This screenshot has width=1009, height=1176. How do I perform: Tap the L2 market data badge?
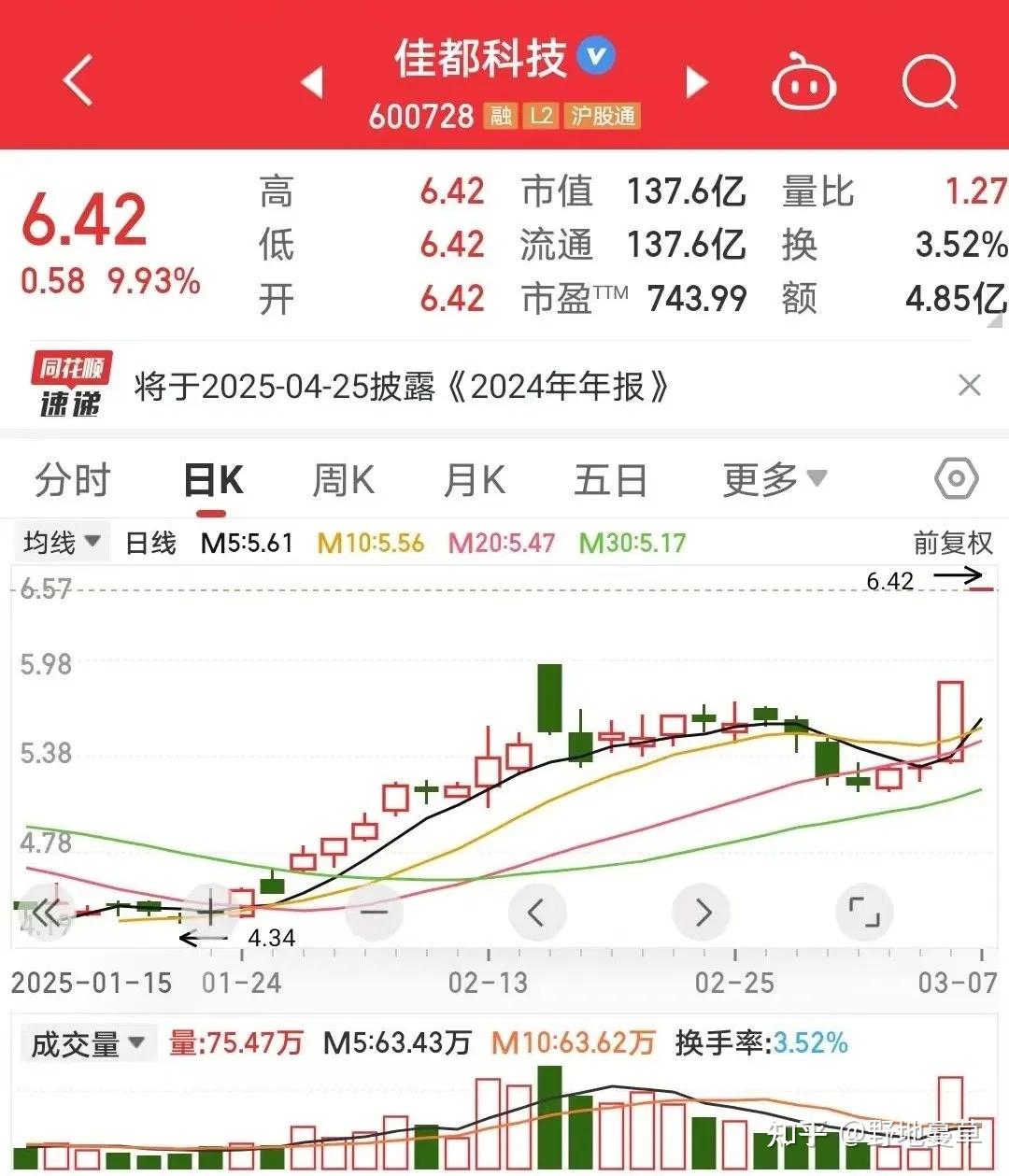tap(540, 118)
